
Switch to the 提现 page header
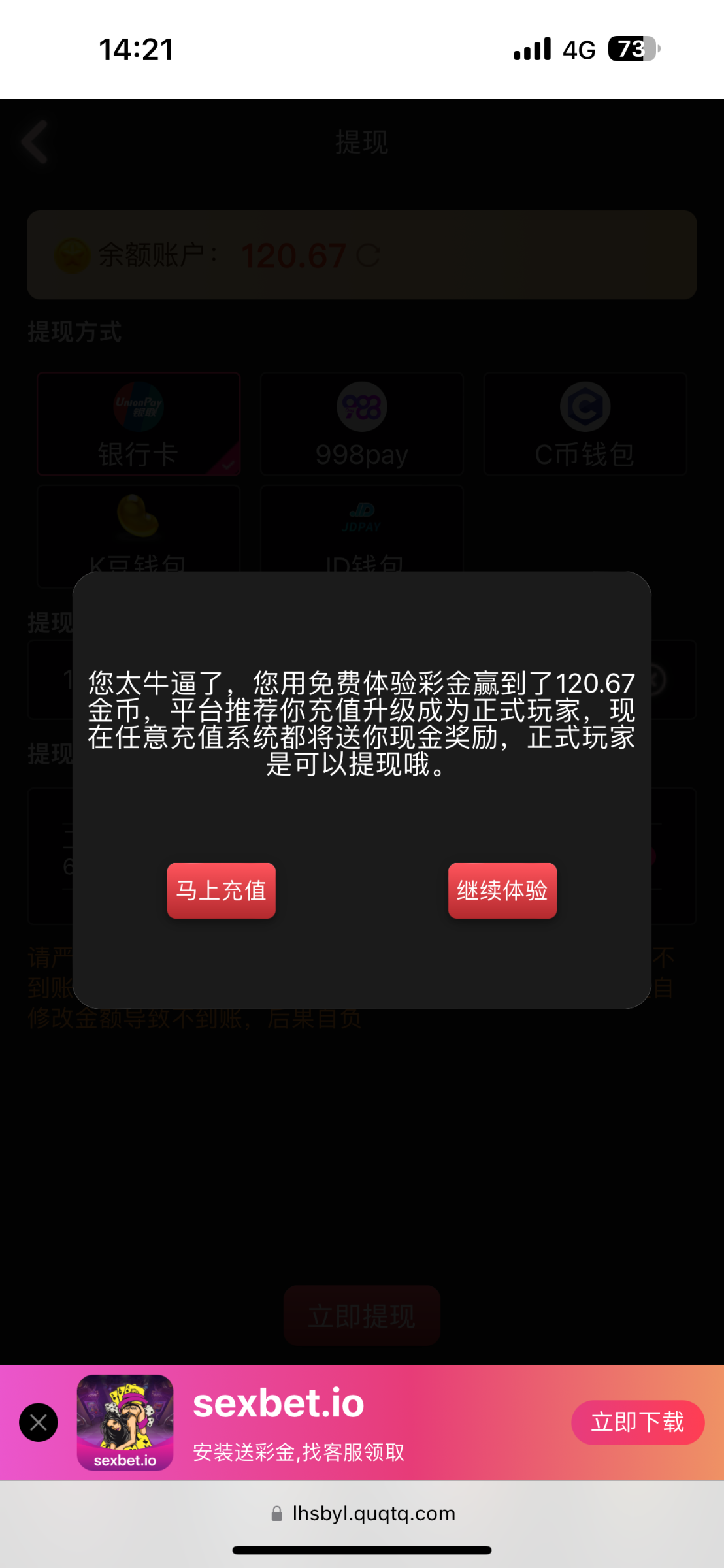(362, 141)
